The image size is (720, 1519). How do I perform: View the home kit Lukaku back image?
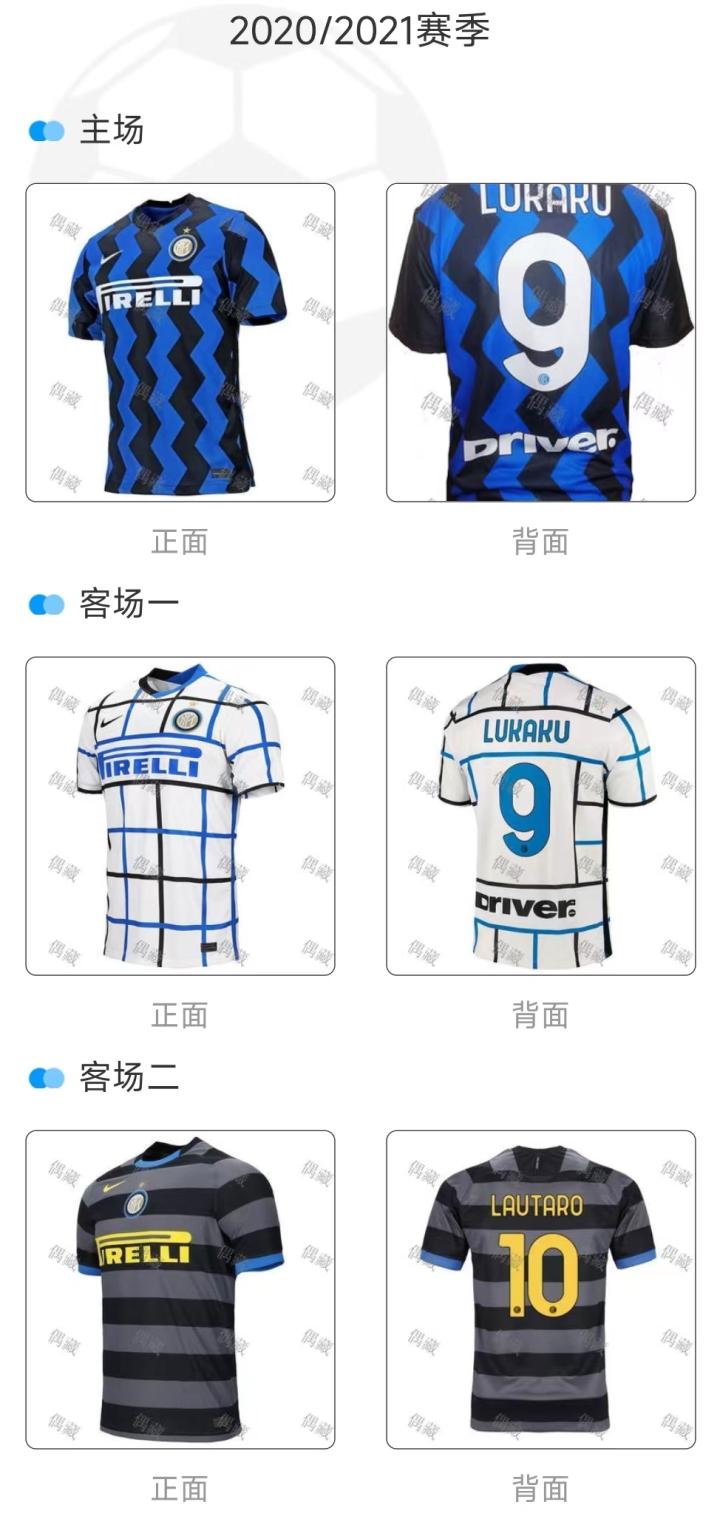coord(541,342)
